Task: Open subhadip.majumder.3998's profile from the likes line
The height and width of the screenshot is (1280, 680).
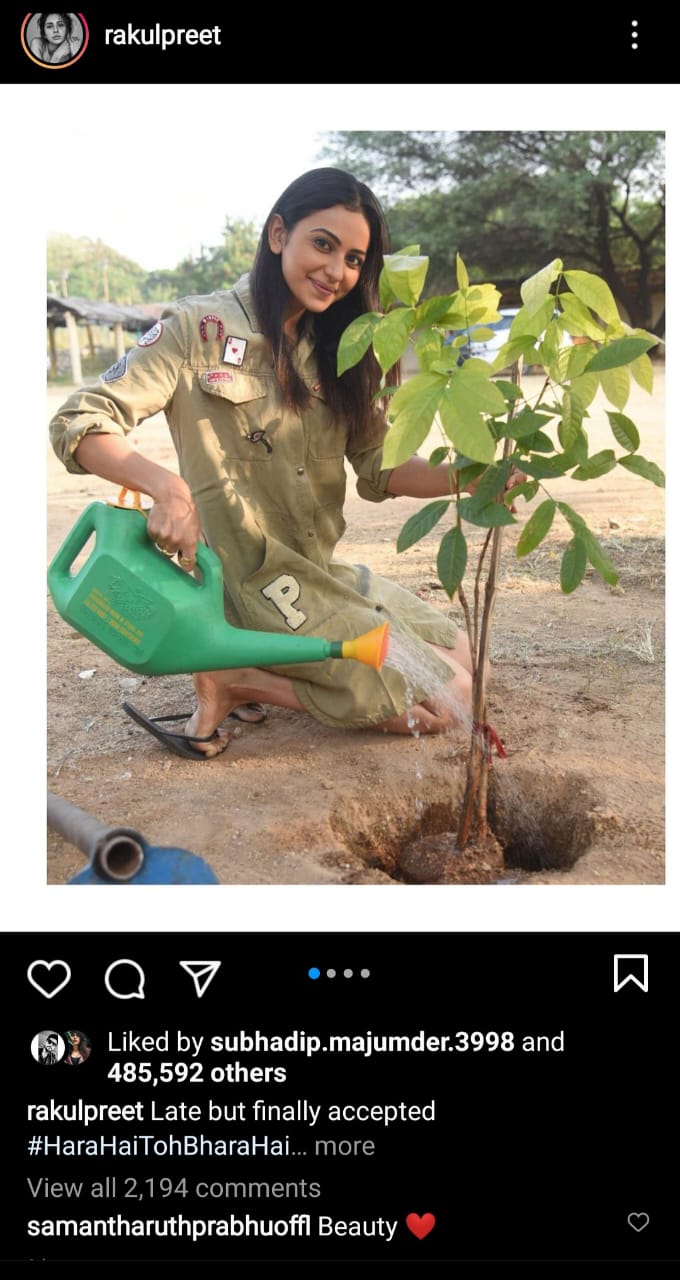Action: 362,1042
